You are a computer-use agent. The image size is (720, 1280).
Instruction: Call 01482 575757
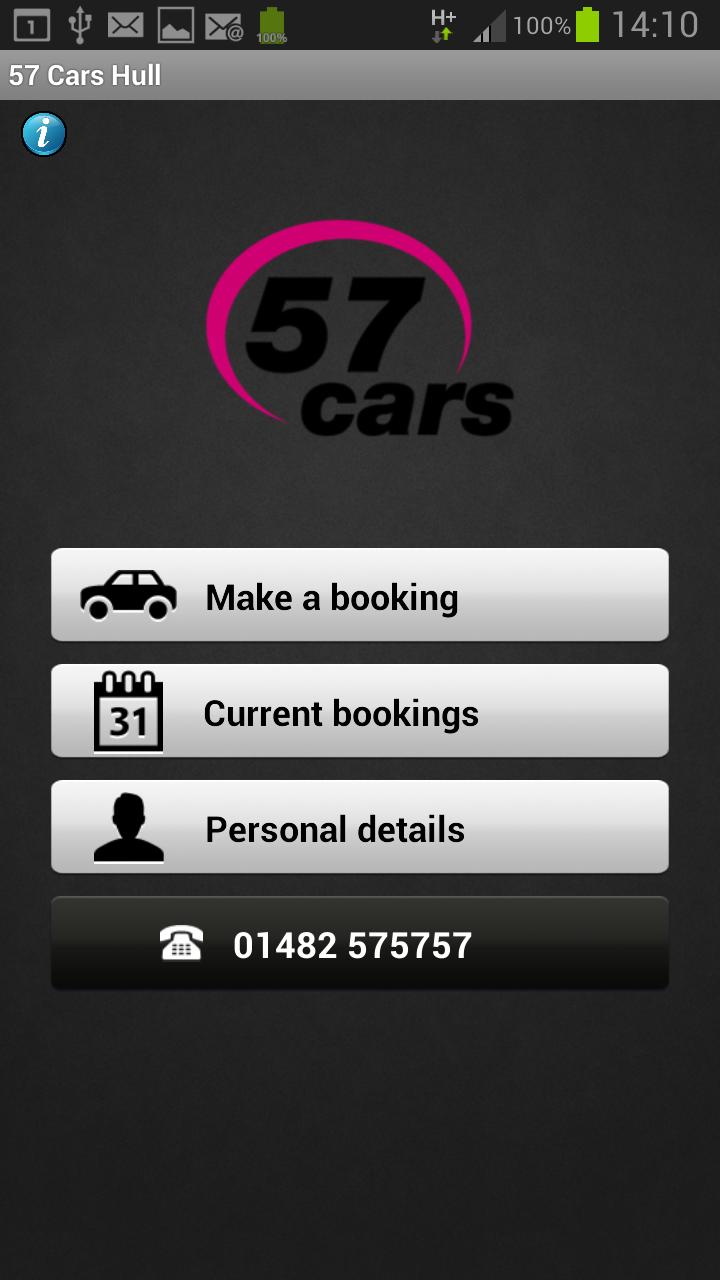tap(360, 943)
